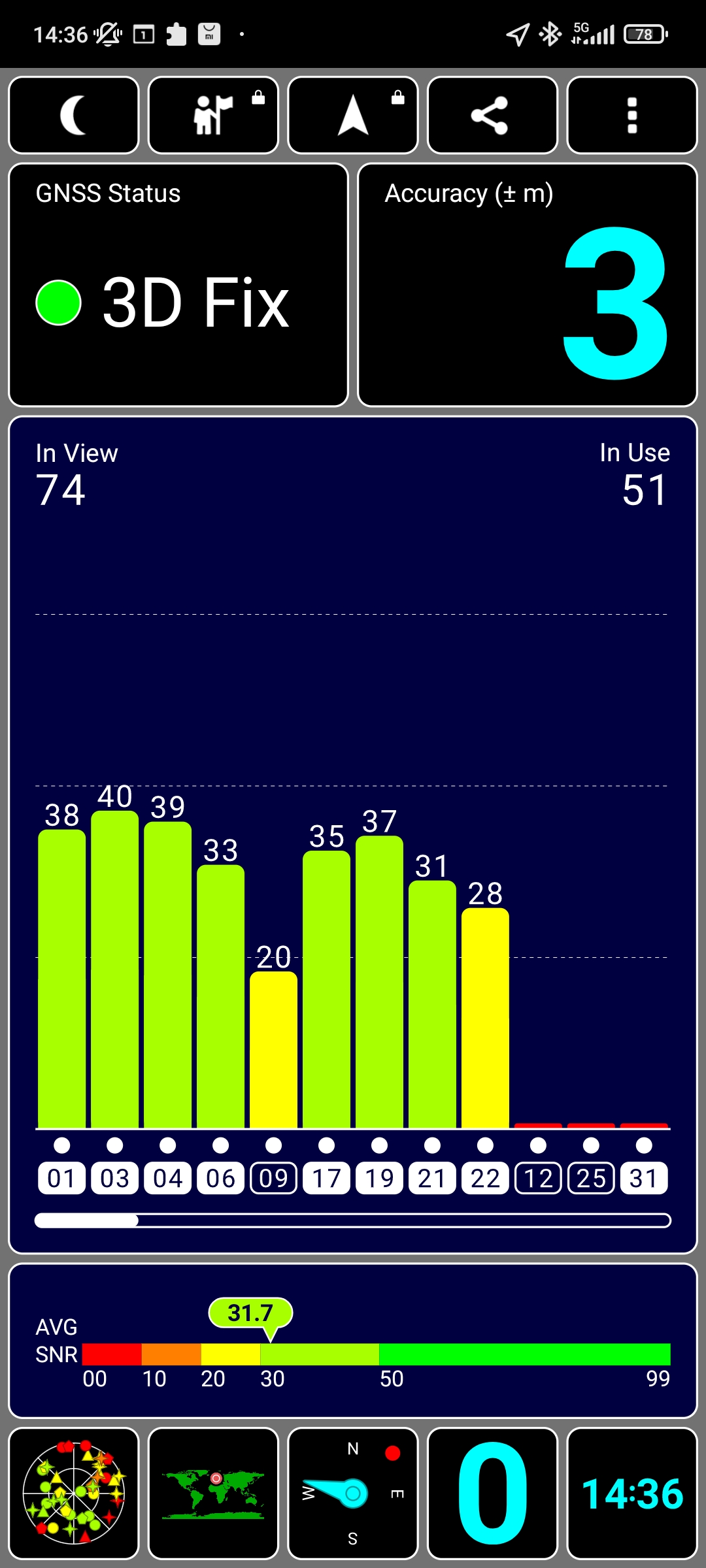This screenshot has width=706, height=1568.
Task: Open the world map thumbnail
Action: pyautogui.click(x=213, y=1494)
